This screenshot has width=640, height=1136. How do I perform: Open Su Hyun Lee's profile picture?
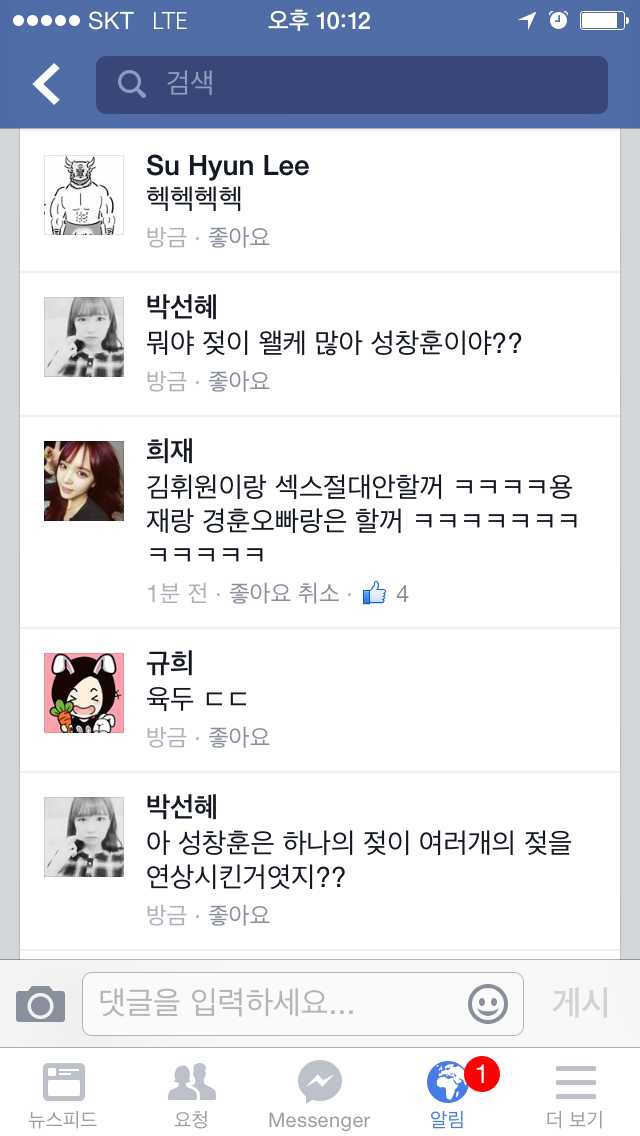pyautogui.click(x=84, y=195)
